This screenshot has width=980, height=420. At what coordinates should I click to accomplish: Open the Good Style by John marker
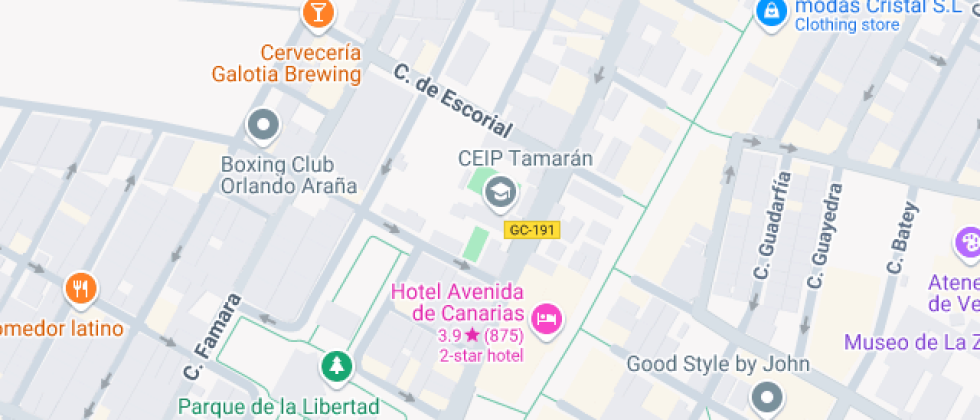coord(766,396)
